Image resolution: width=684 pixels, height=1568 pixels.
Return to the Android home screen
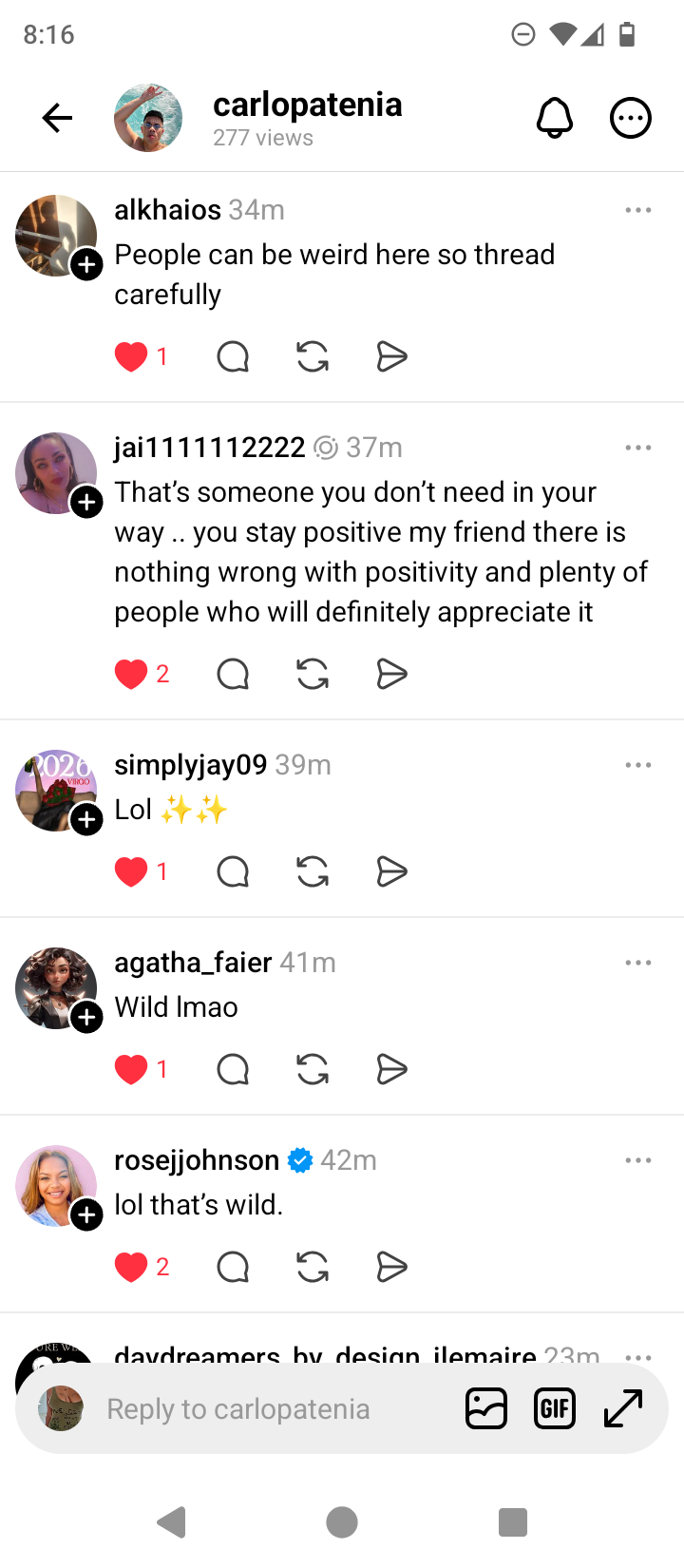coord(342,1522)
